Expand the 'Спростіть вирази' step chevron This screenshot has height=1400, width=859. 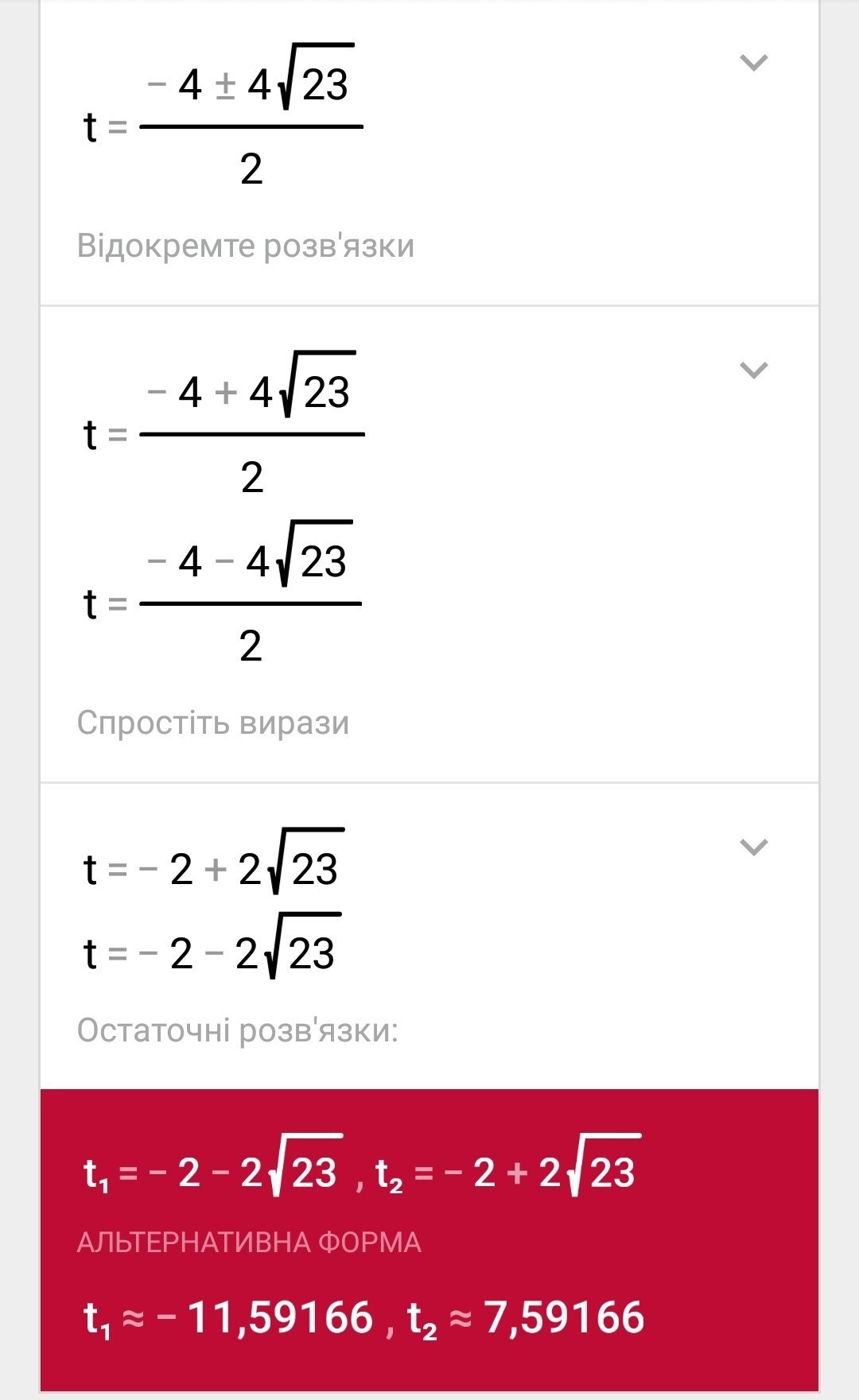(753, 370)
